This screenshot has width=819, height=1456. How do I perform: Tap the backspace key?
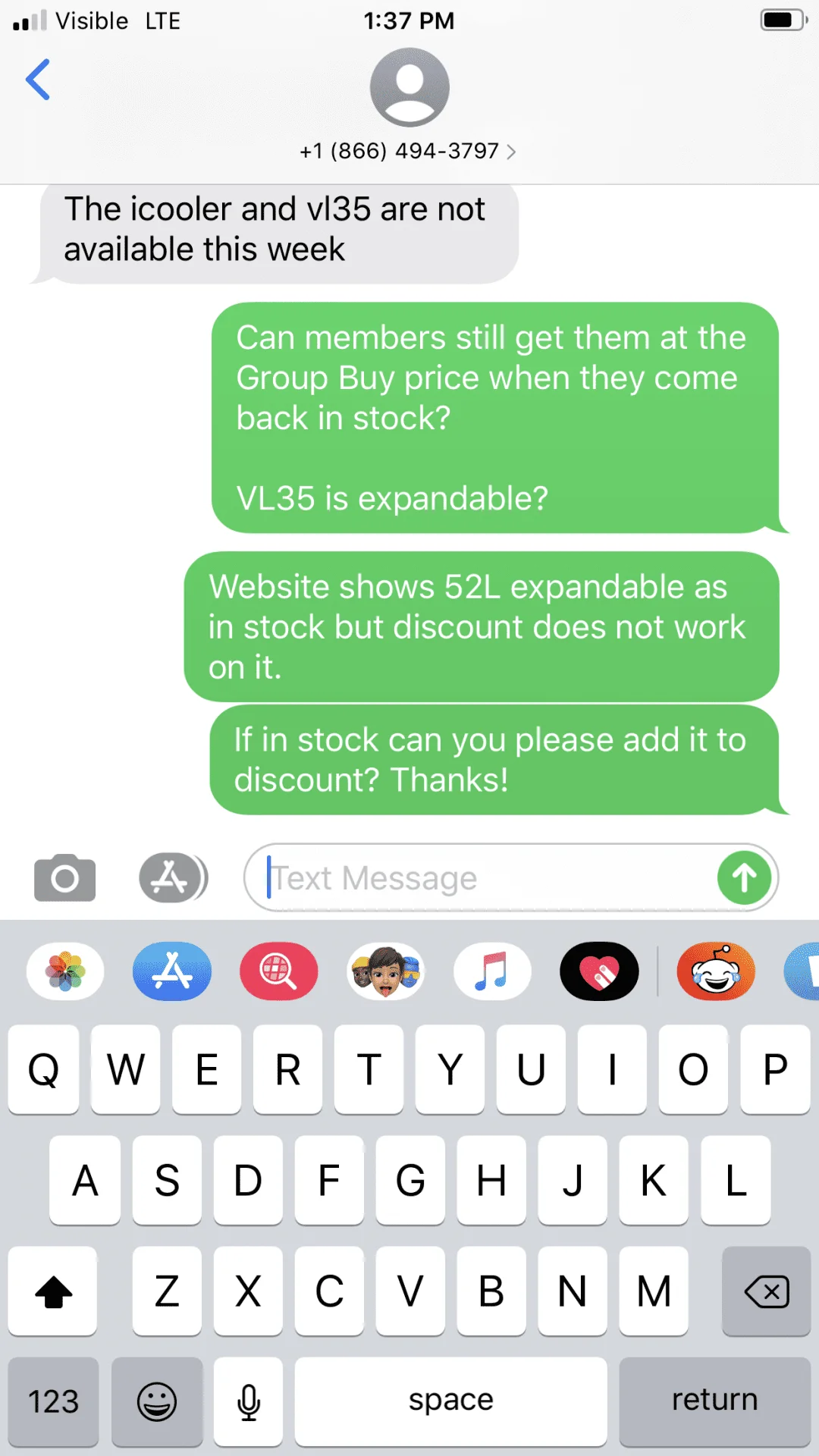[766, 1291]
